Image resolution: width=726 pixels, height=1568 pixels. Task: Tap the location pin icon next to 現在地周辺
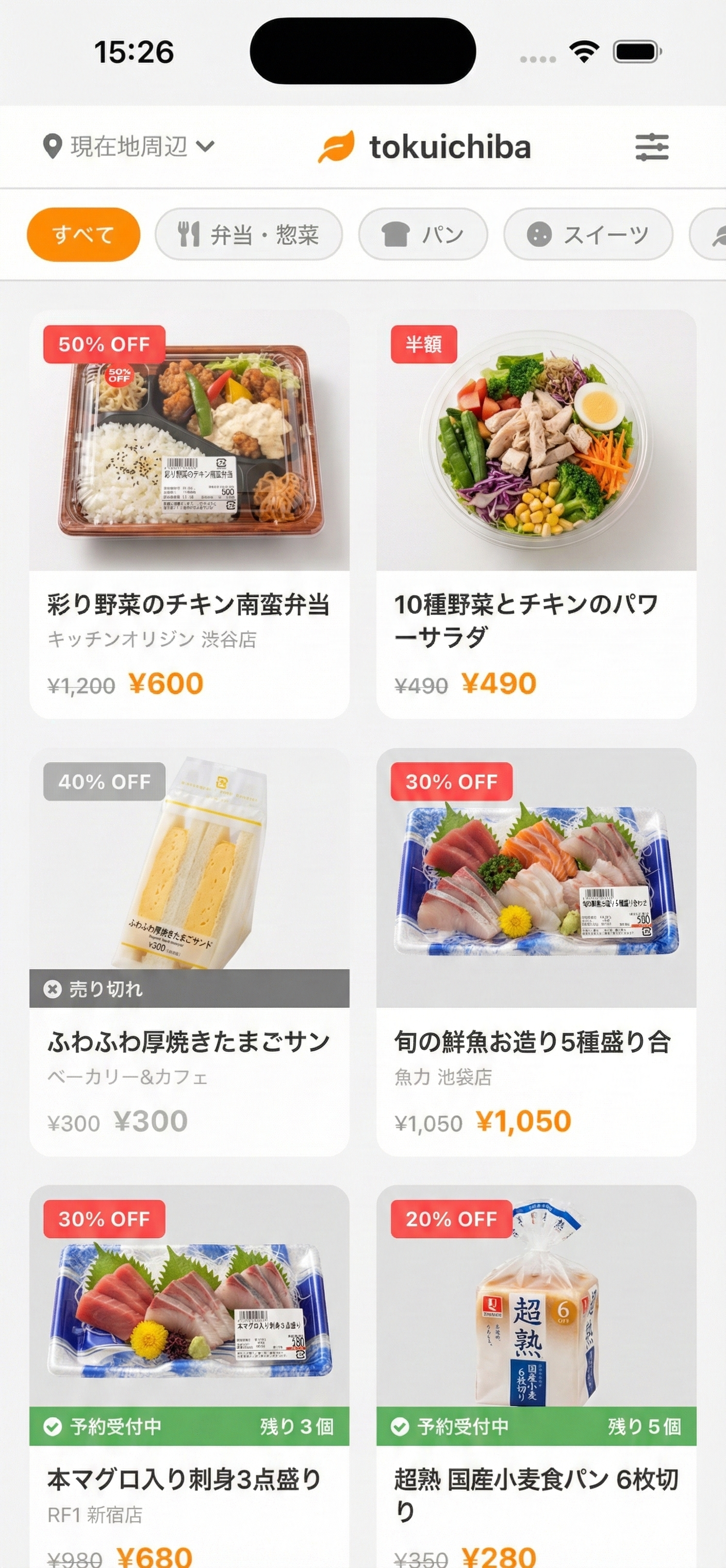(52, 145)
